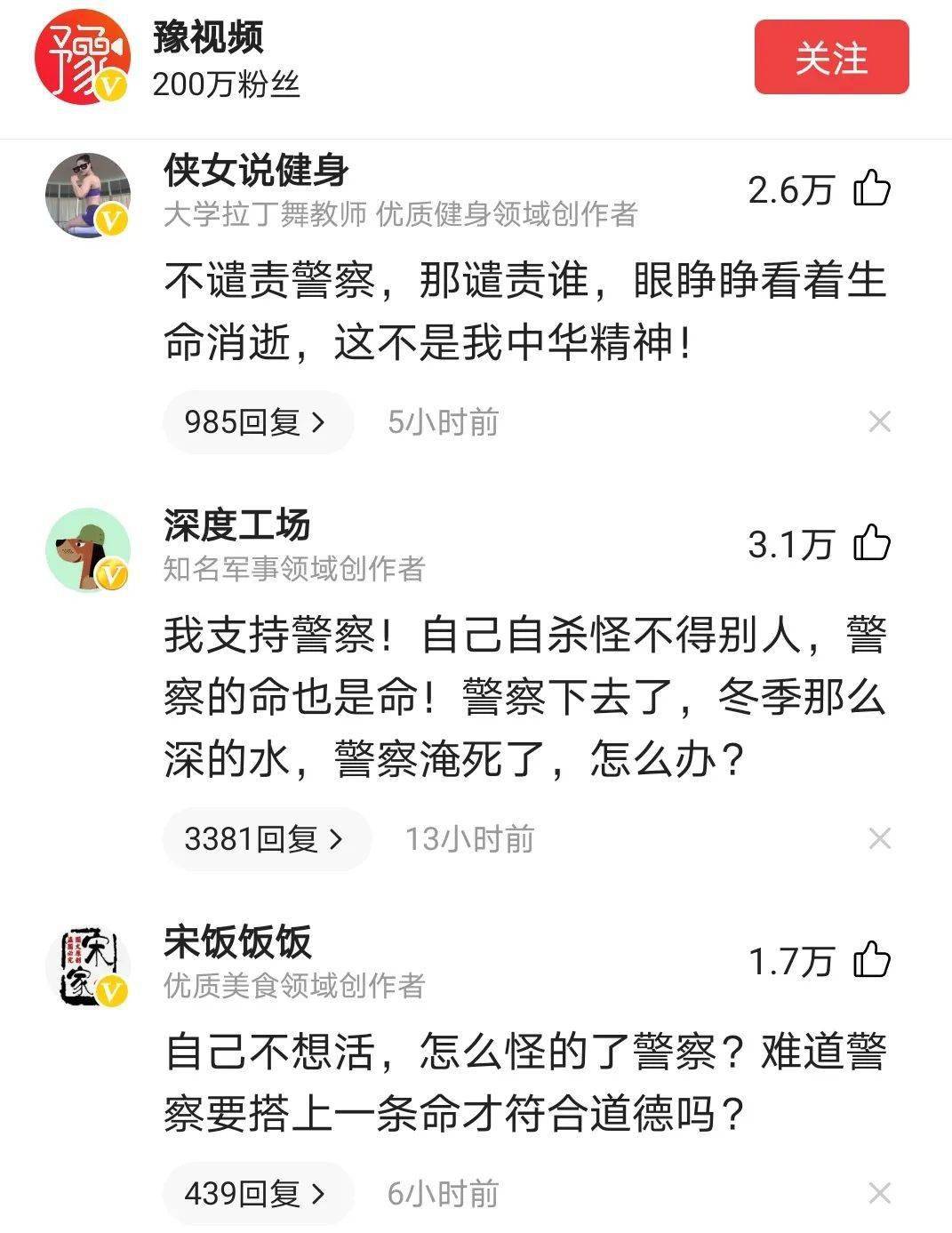952x1233 pixels.
Task: Like the comment by 宋饭饭饭
Action: click(x=871, y=961)
